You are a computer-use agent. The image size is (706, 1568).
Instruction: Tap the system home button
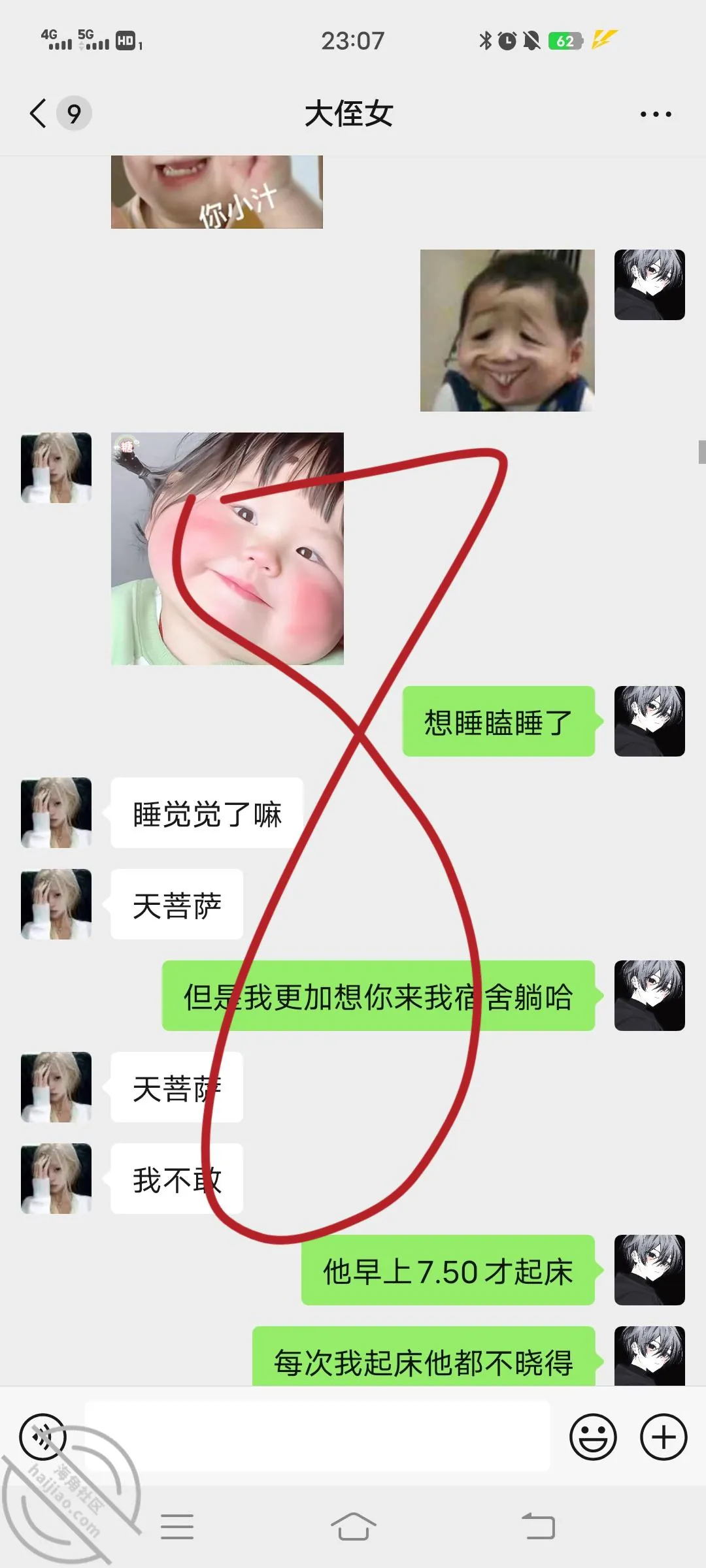(353, 1526)
